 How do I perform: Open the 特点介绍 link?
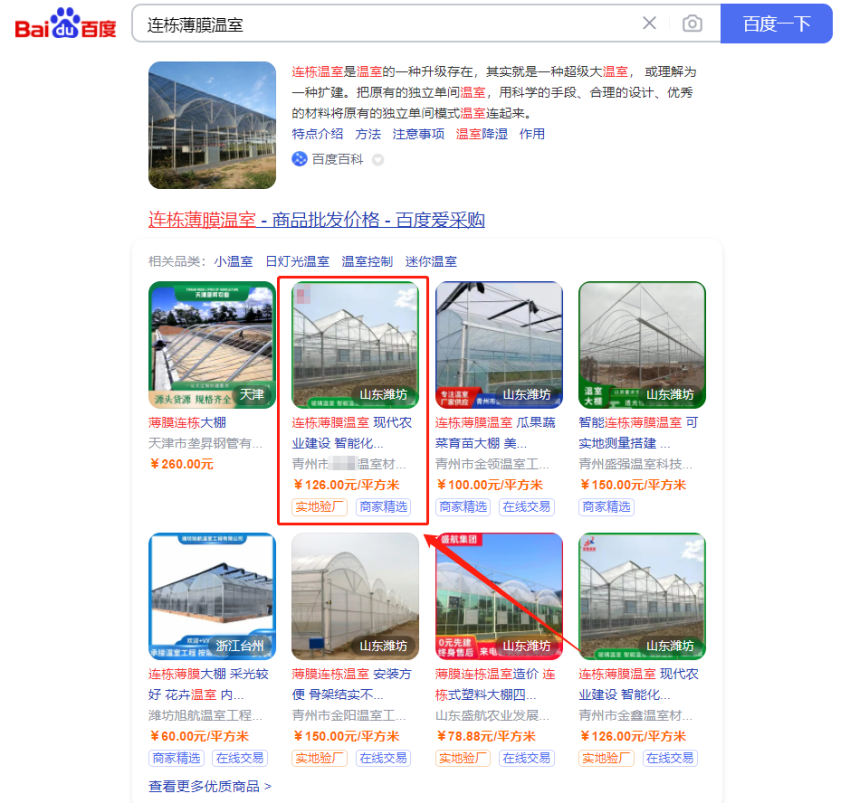pos(317,134)
